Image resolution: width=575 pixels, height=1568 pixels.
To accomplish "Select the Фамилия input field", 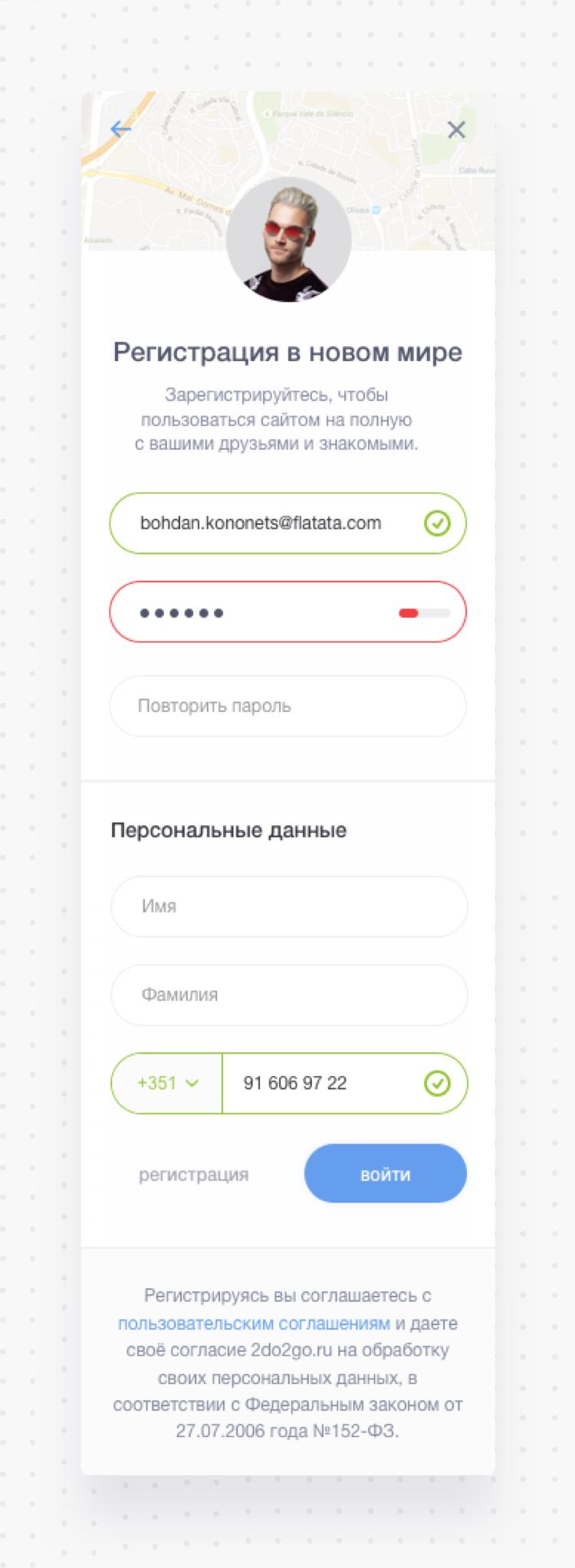I will point(288,995).
